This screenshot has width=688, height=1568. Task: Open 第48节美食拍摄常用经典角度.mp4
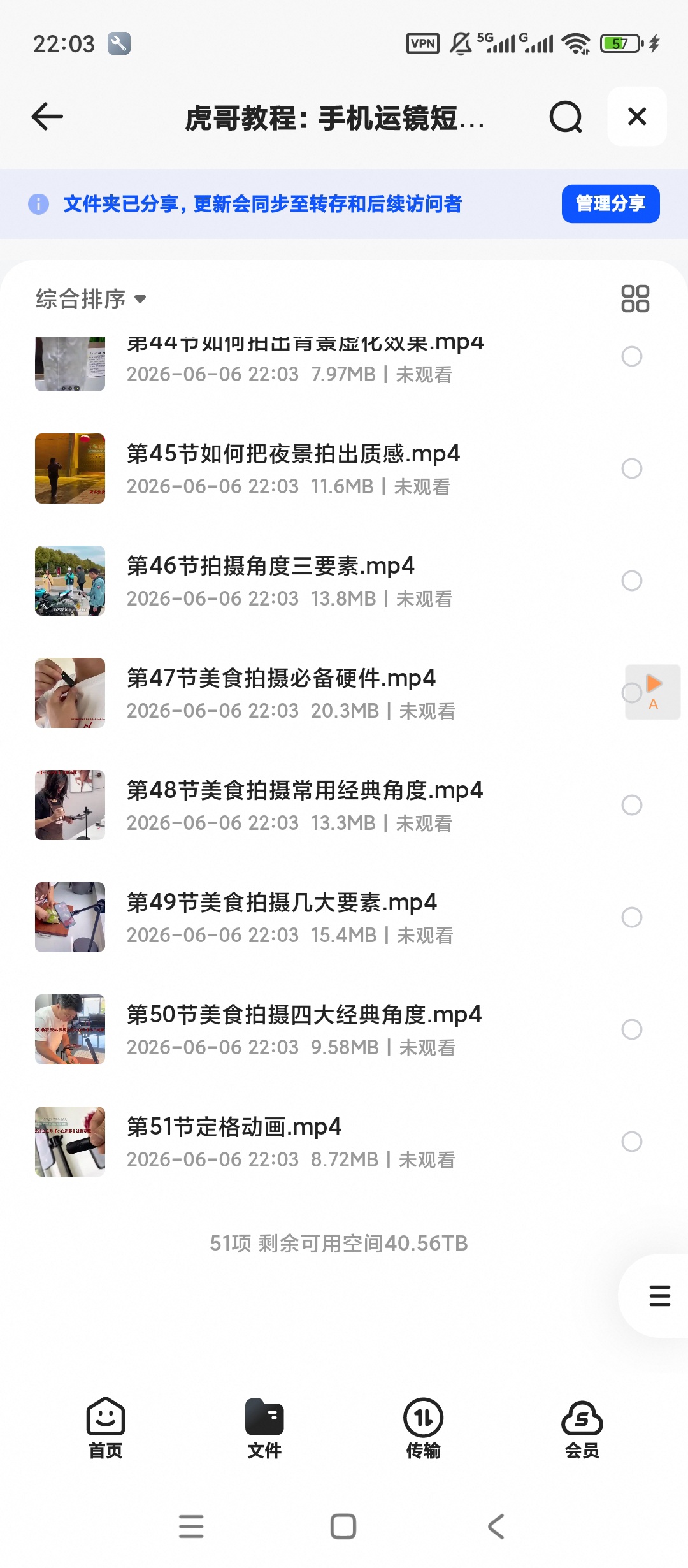(x=305, y=790)
